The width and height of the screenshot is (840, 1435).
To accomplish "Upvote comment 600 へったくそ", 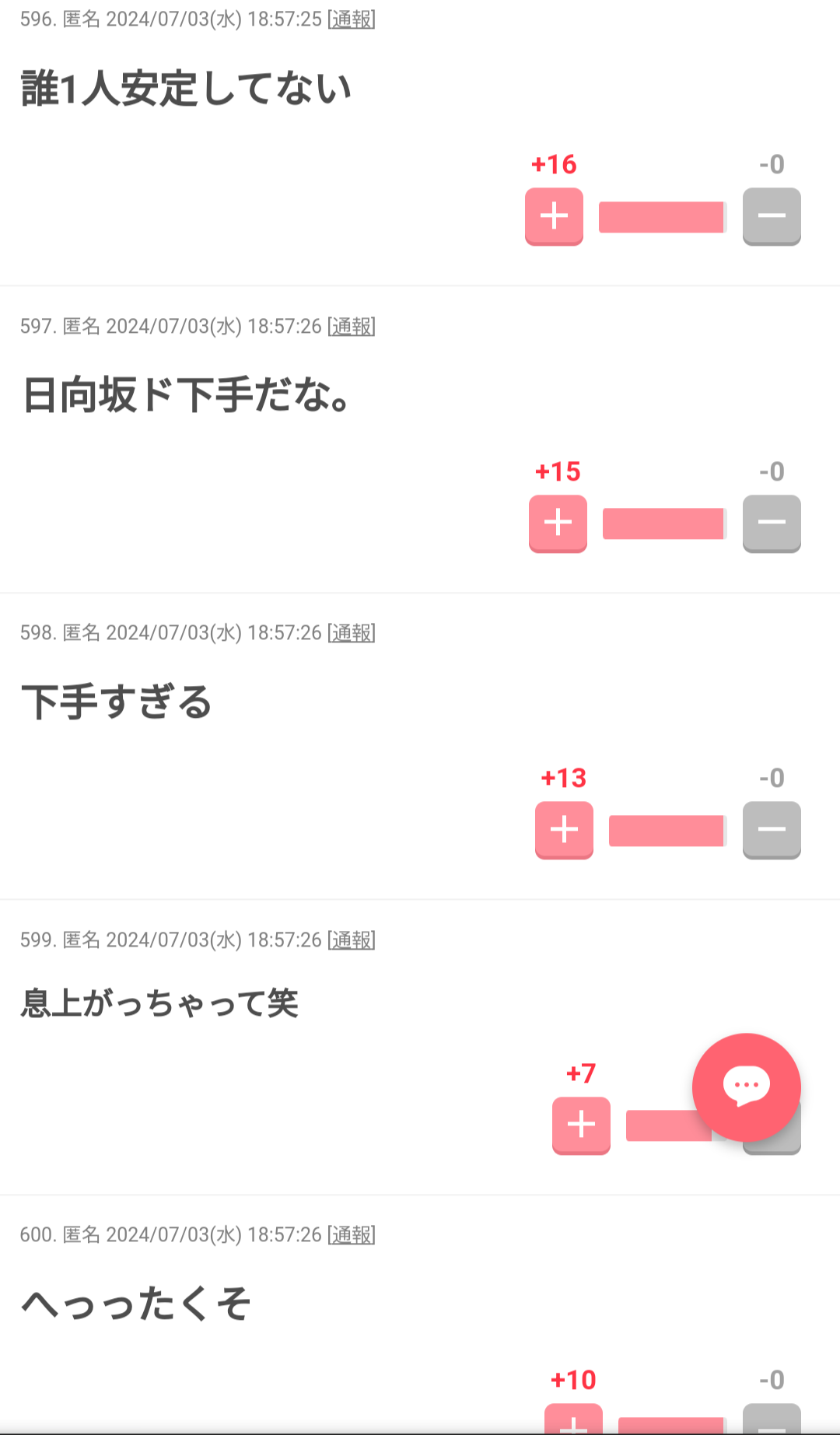I will (x=573, y=1419).
